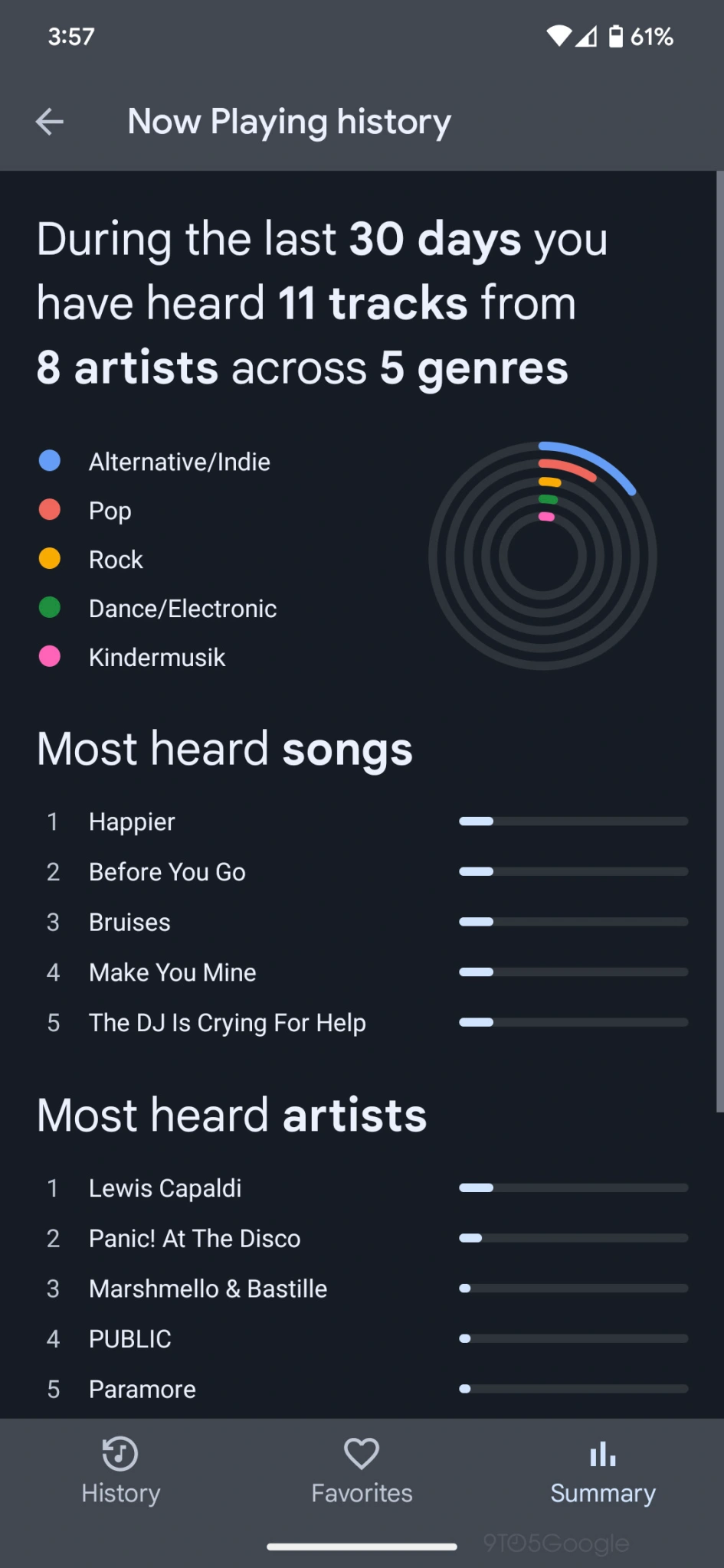
Task: Switch to the Favorites tab
Action: tap(361, 1472)
